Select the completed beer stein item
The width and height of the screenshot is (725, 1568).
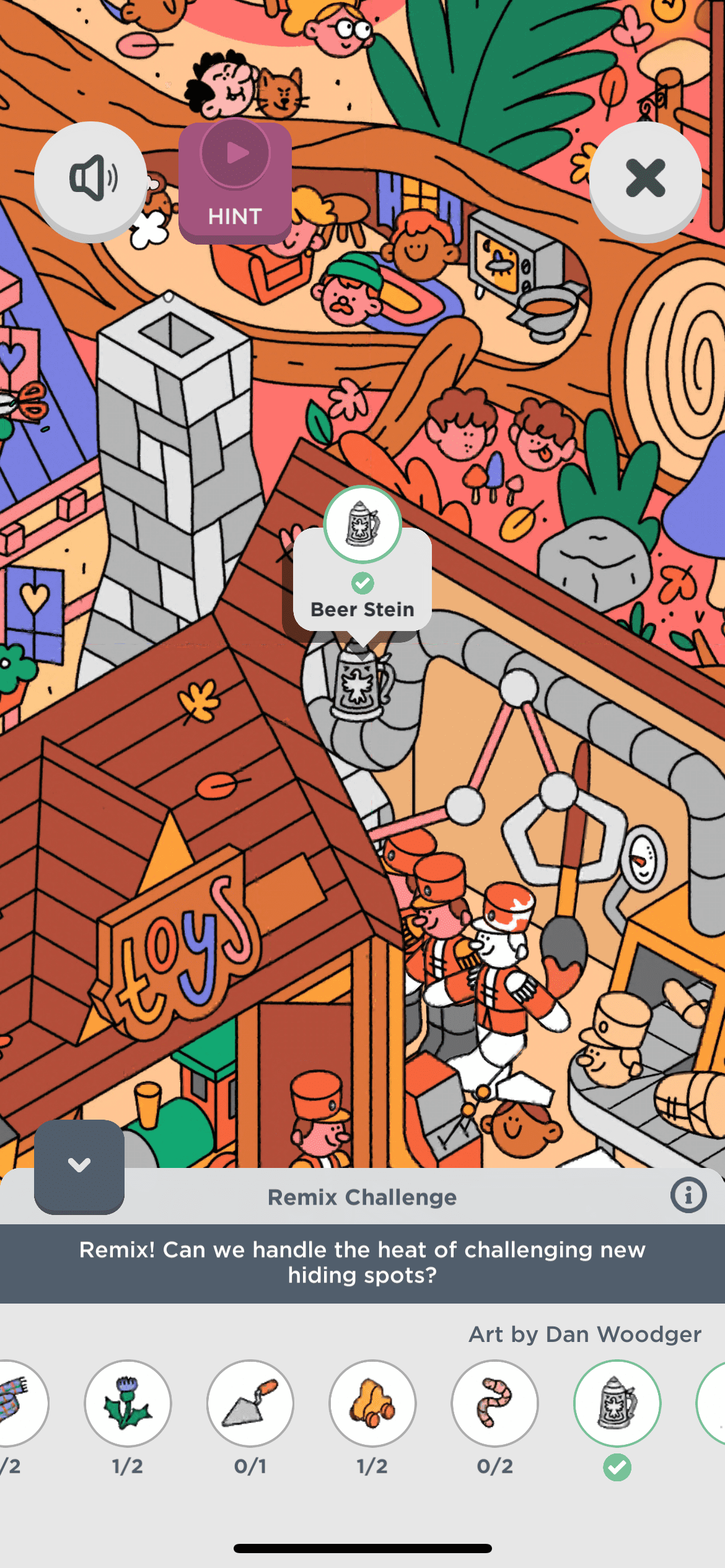pyautogui.click(x=617, y=1403)
